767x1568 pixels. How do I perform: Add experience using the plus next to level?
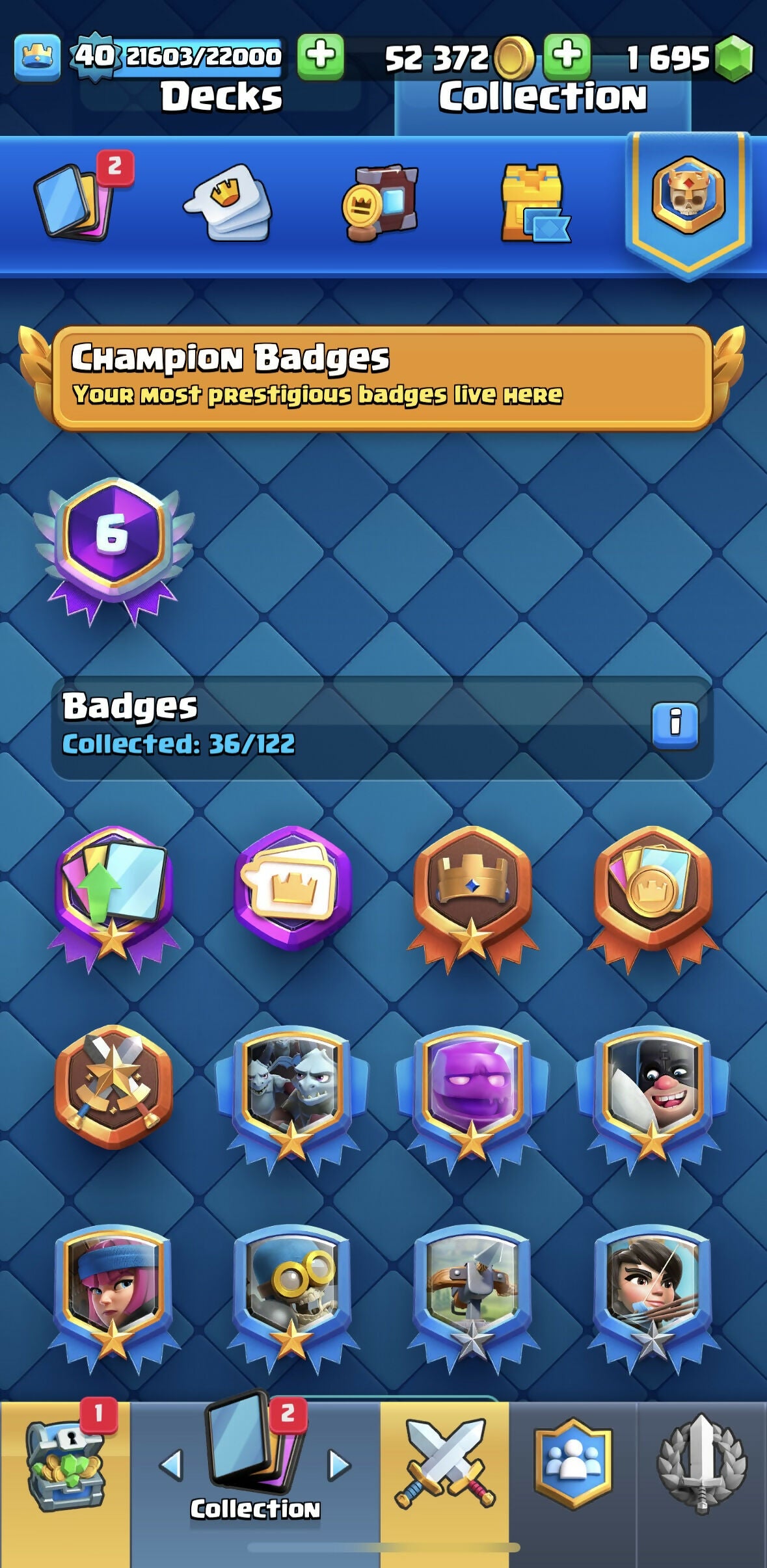click(320, 56)
